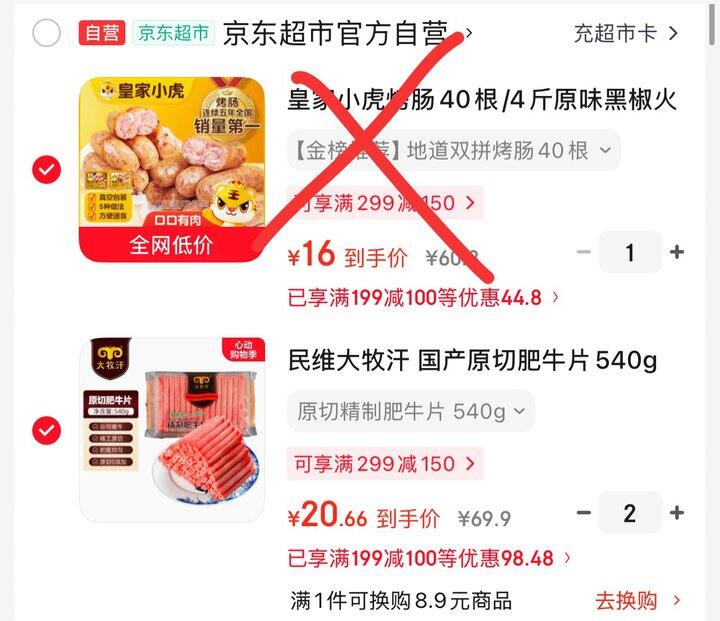Image resolution: width=720 pixels, height=621 pixels.
Task: Open 充超市卡 top-up link
Action: tap(626, 34)
